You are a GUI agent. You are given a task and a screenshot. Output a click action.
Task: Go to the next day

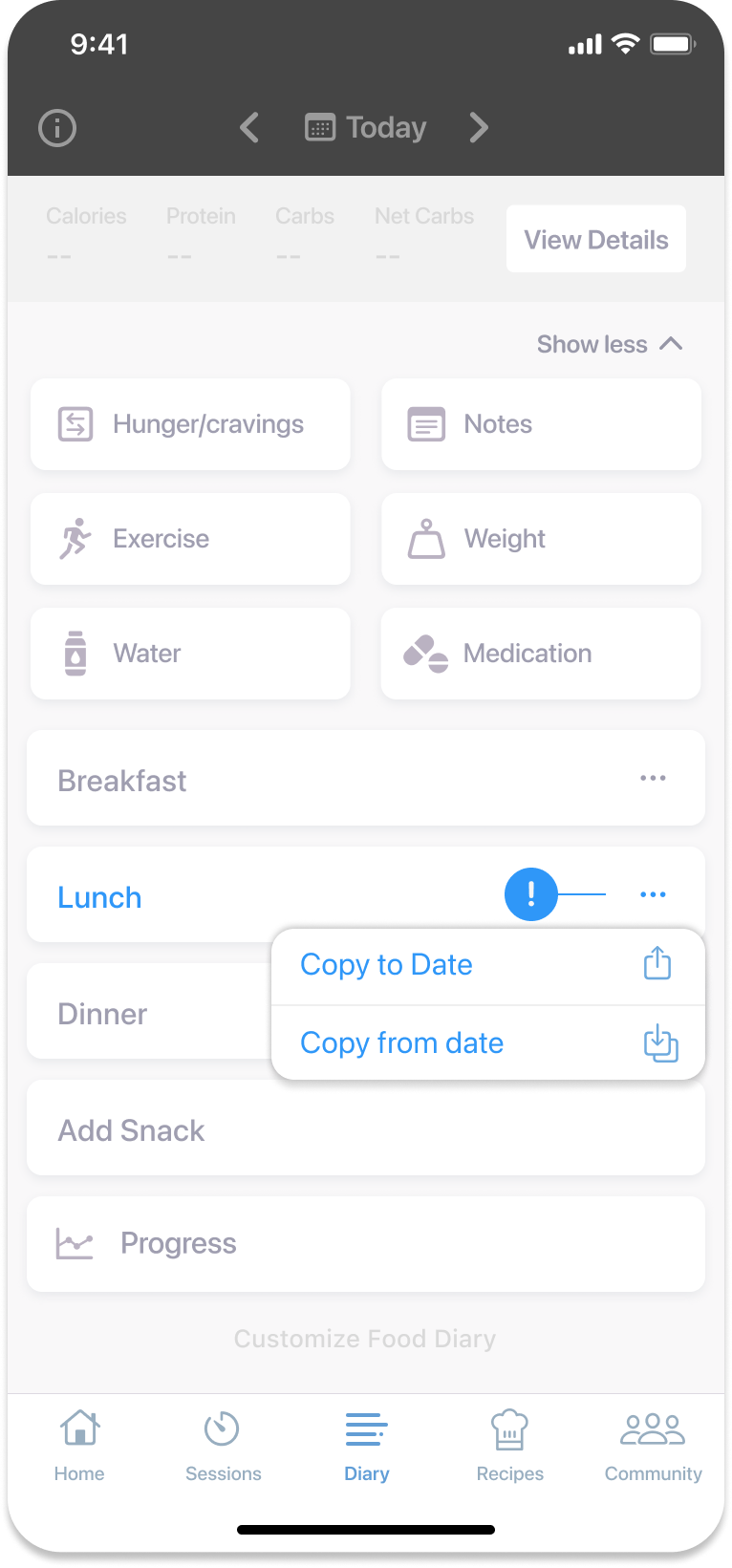pos(479,127)
